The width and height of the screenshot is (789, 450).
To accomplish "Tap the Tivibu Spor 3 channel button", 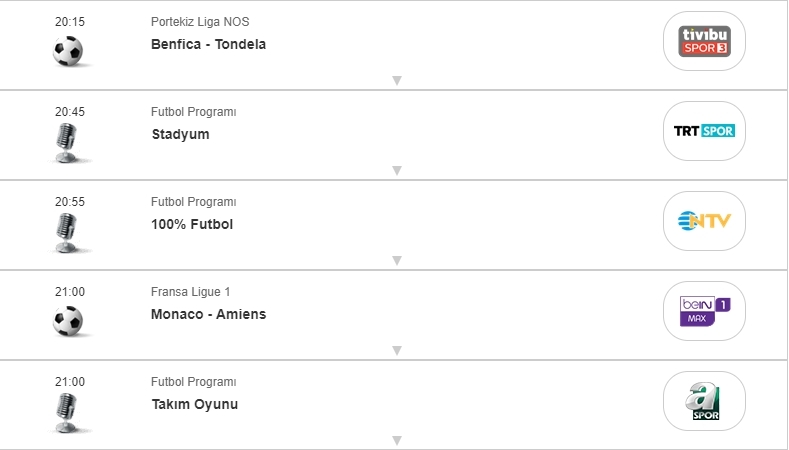I will click(704, 41).
